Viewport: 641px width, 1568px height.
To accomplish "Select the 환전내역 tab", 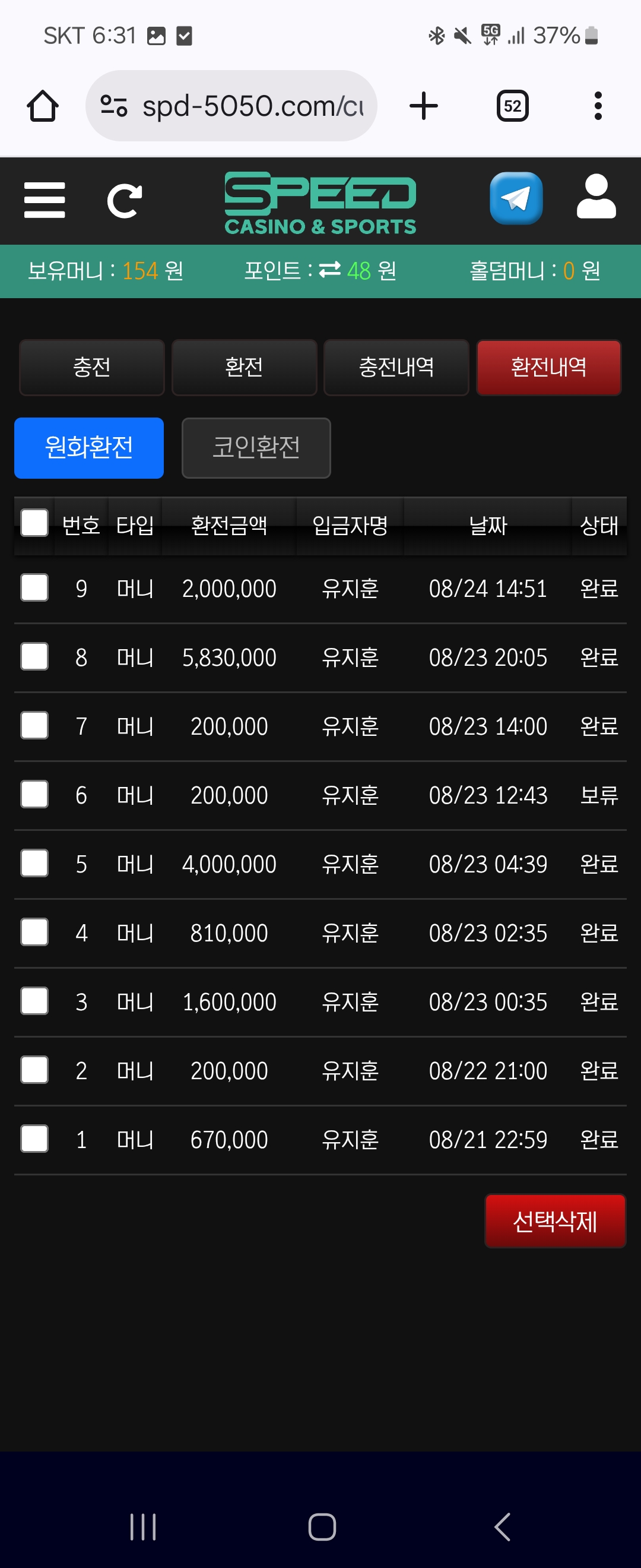I will coord(548,368).
